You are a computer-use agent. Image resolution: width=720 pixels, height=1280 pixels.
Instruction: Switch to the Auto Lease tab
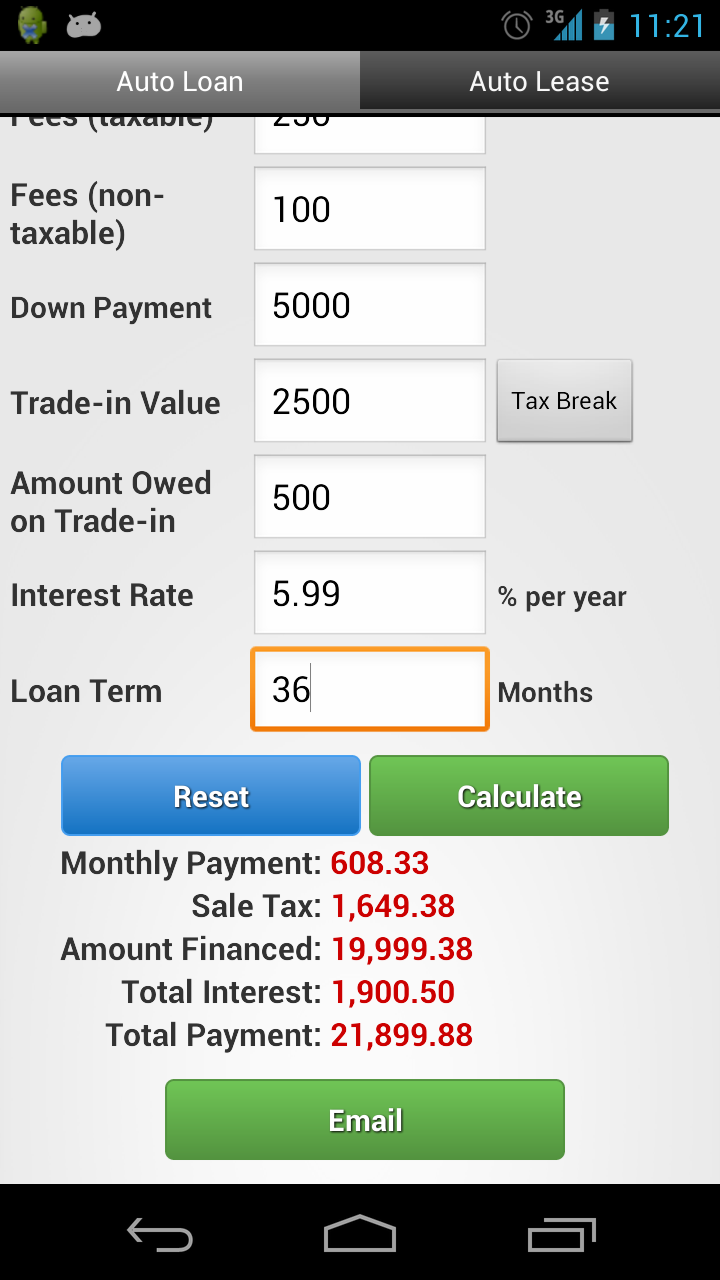(x=540, y=82)
